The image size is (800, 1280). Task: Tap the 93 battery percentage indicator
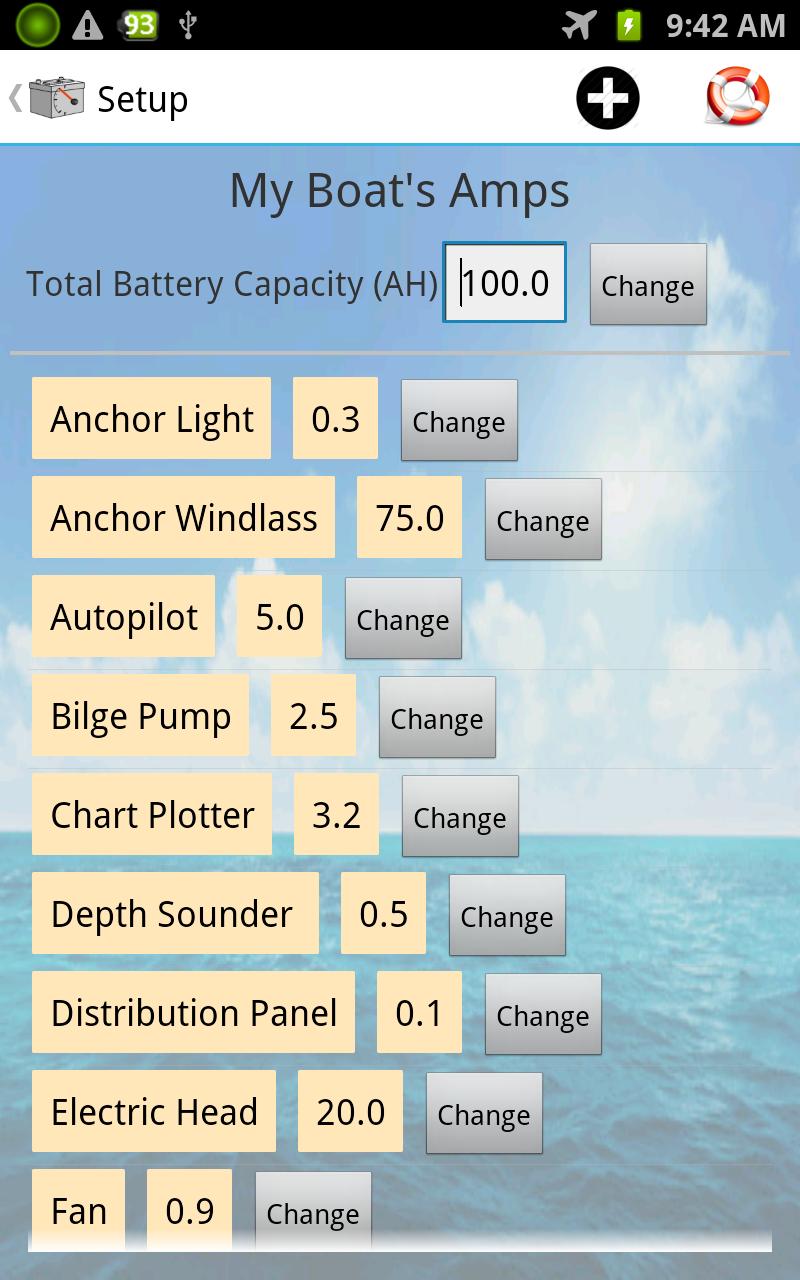coord(137,24)
